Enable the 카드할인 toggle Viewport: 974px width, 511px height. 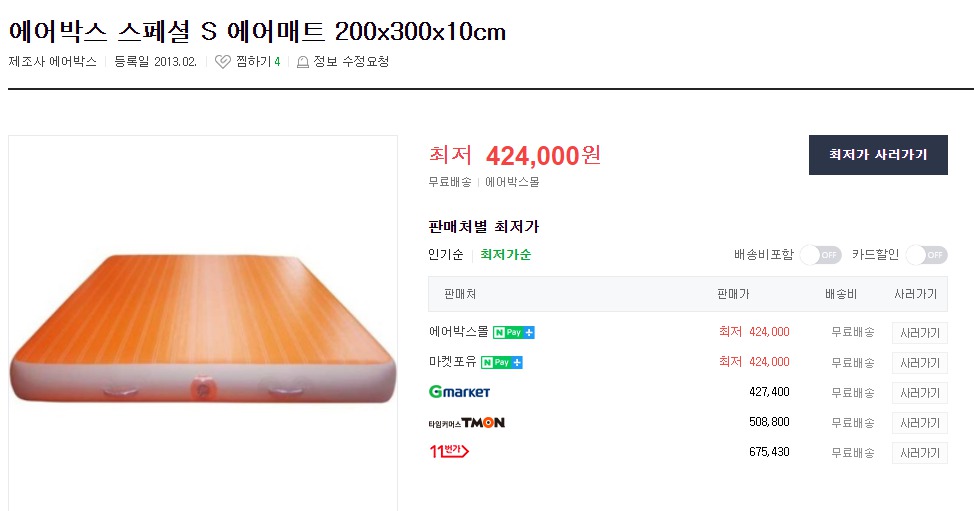click(x=926, y=255)
